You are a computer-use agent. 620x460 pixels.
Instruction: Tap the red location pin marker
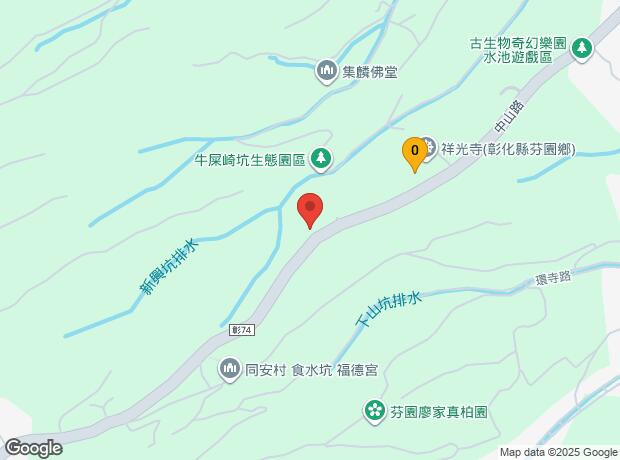coord(311,210)
